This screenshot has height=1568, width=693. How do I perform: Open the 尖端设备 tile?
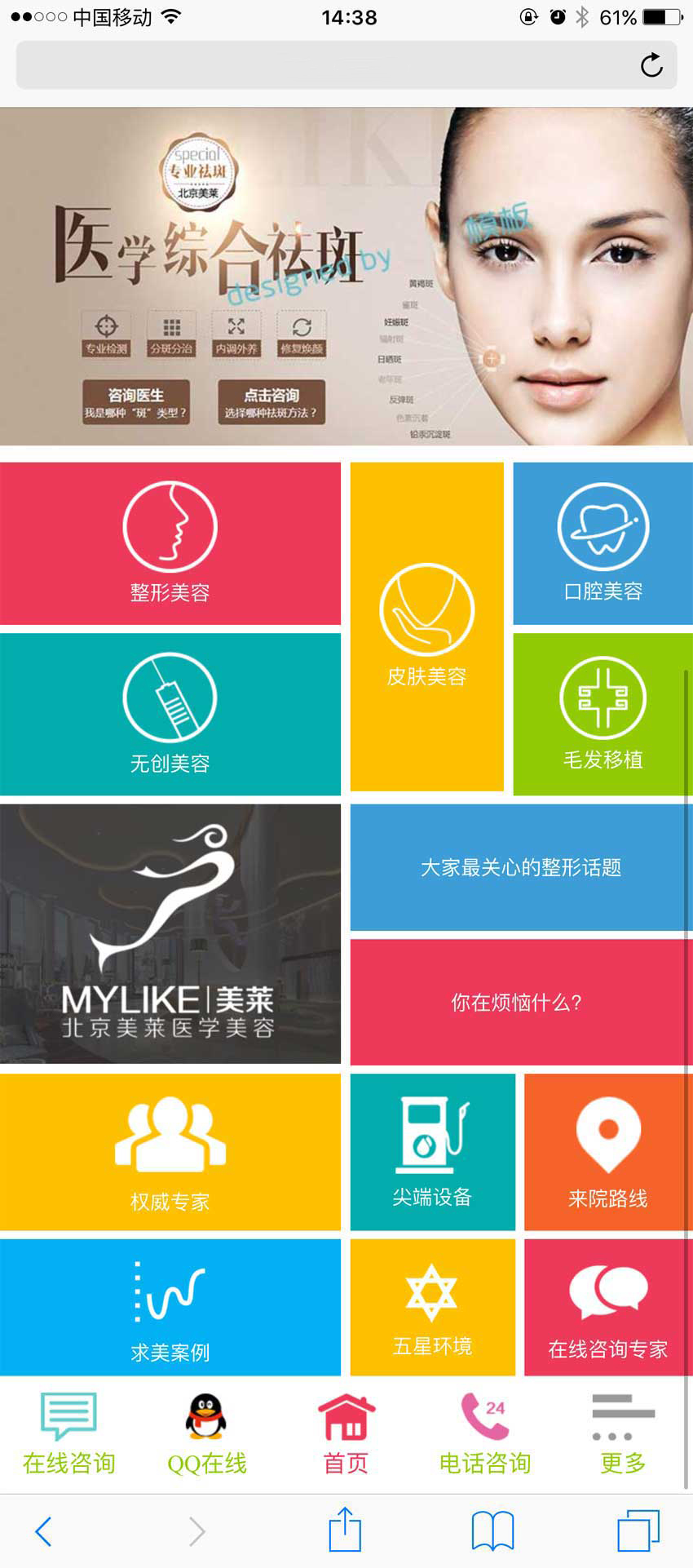432,1152
